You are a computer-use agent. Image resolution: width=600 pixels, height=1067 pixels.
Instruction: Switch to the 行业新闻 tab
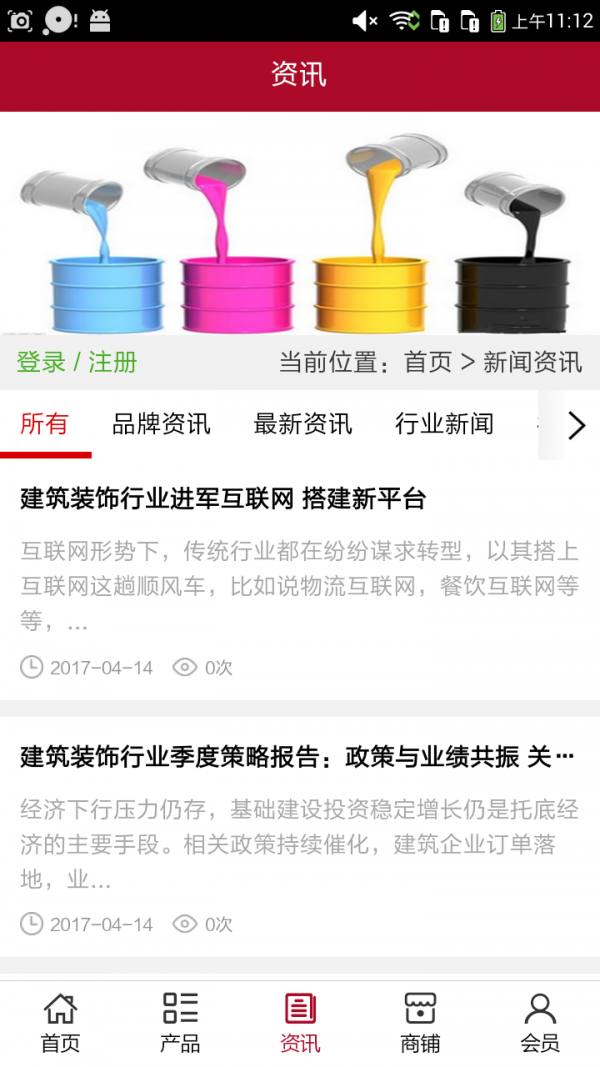tap(444, 424)
